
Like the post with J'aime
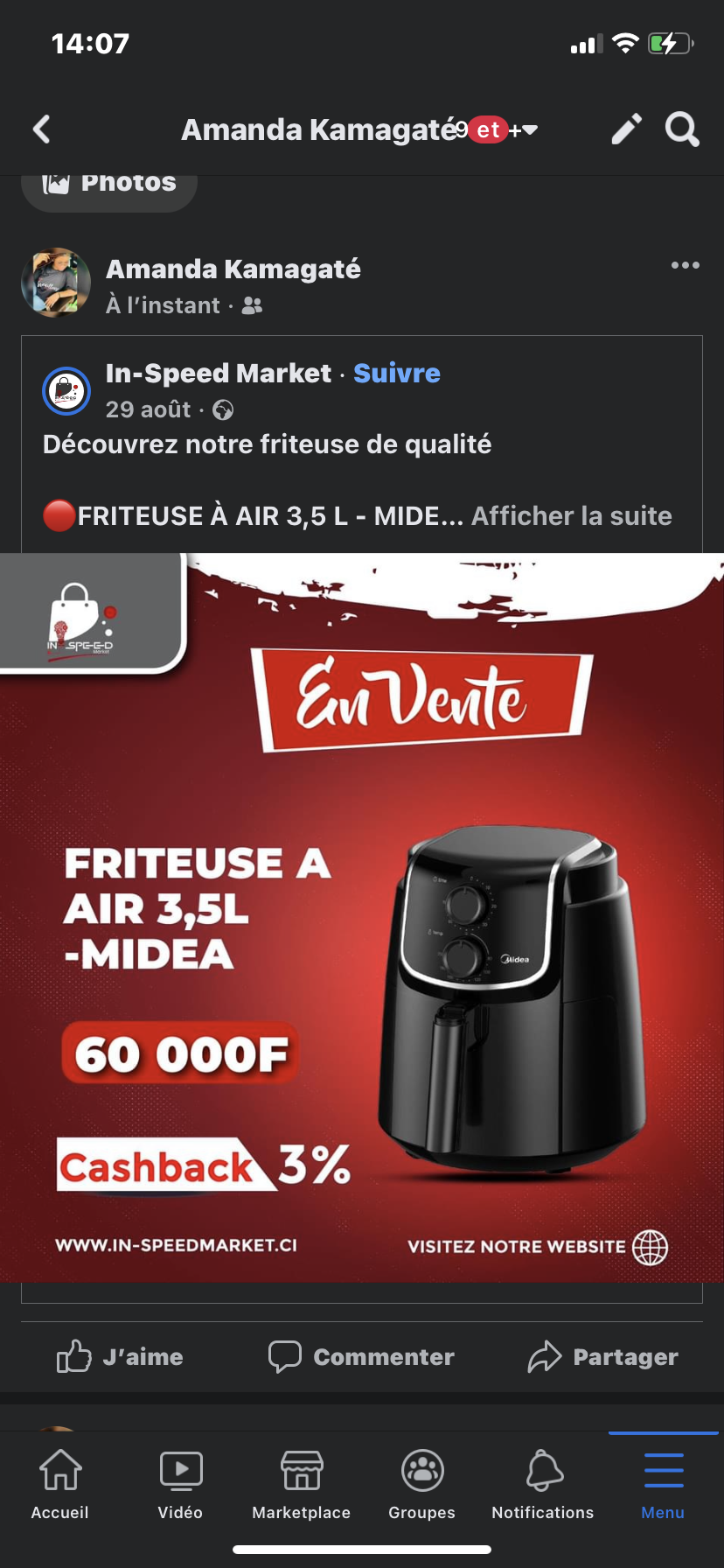pos(120,1357)
